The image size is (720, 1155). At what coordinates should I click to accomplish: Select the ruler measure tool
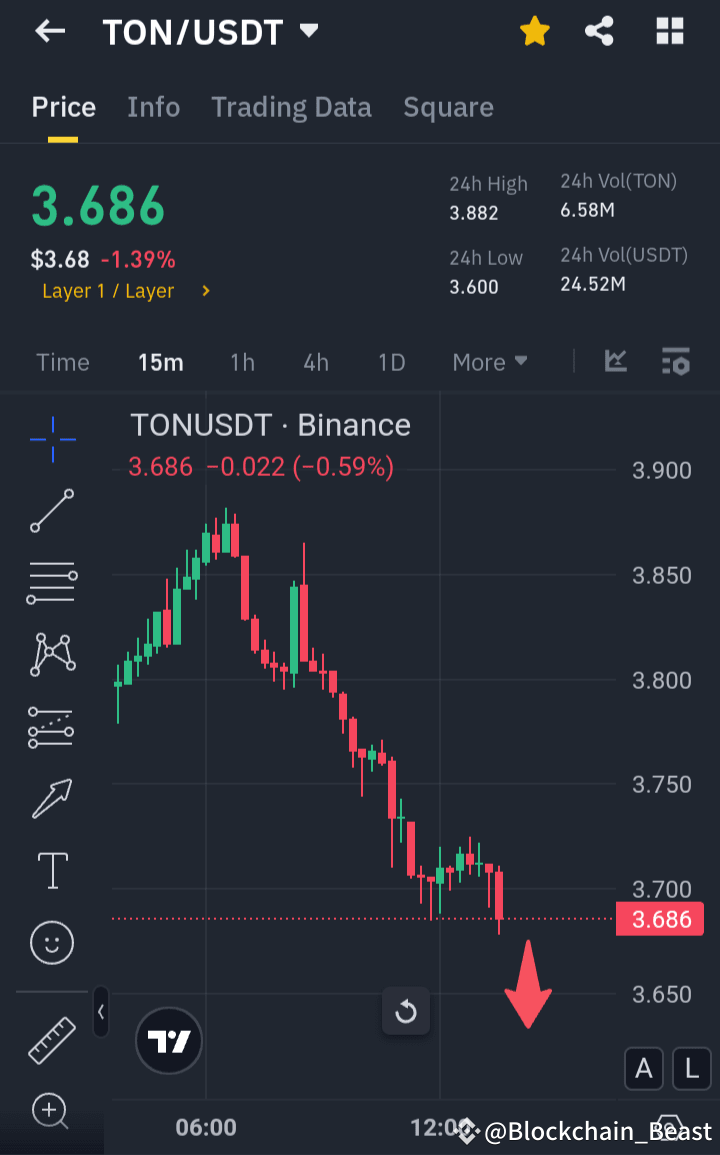pyautogui.click(x=51, y=1040)
